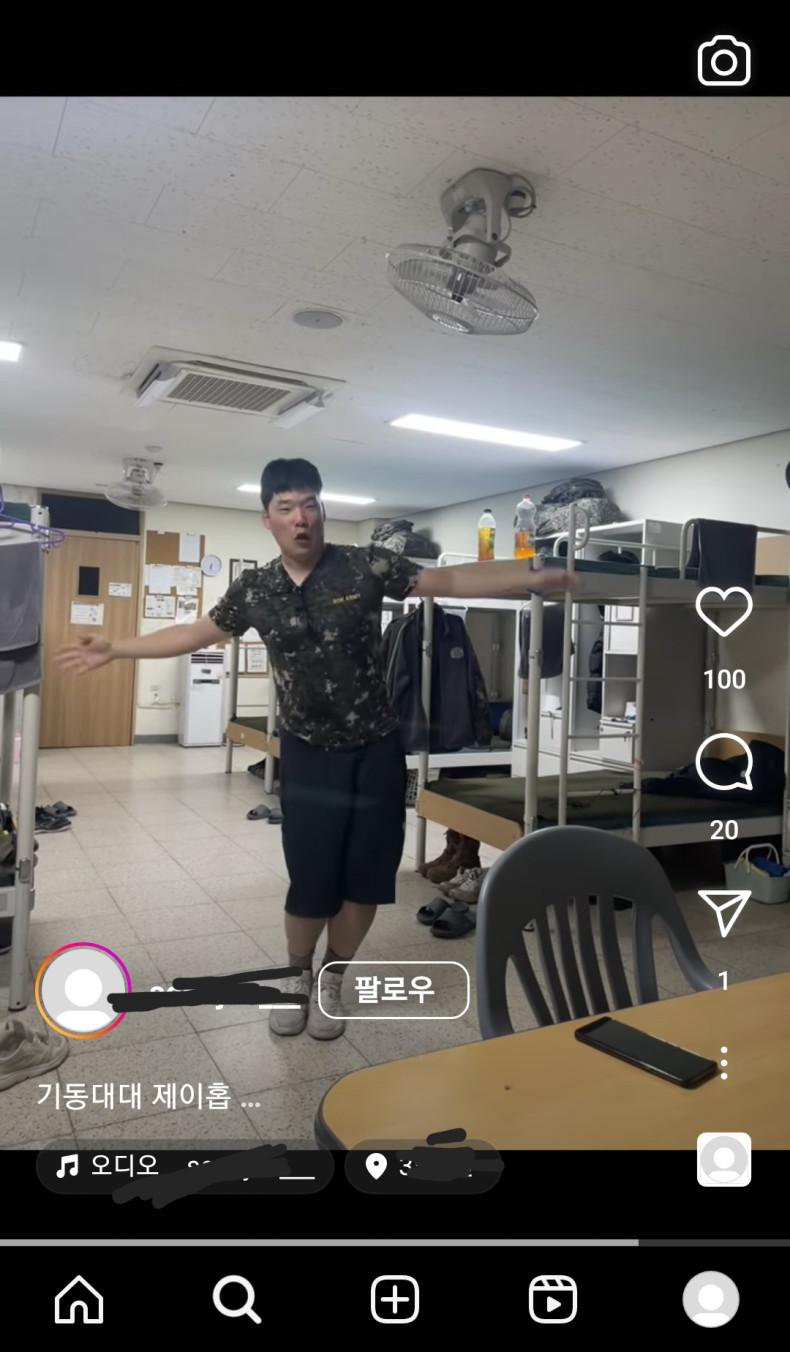Switch to the Reels tab

[x=553, y=1300]
